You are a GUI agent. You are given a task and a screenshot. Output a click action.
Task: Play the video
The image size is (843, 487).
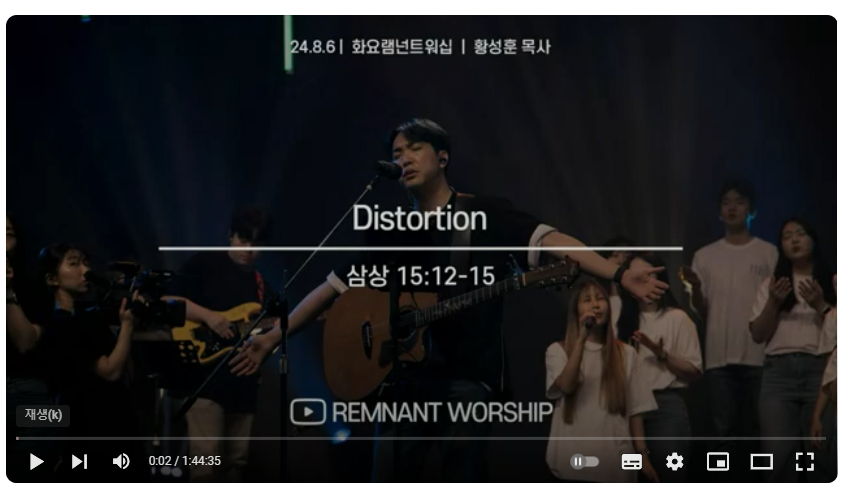coord(36,461)
